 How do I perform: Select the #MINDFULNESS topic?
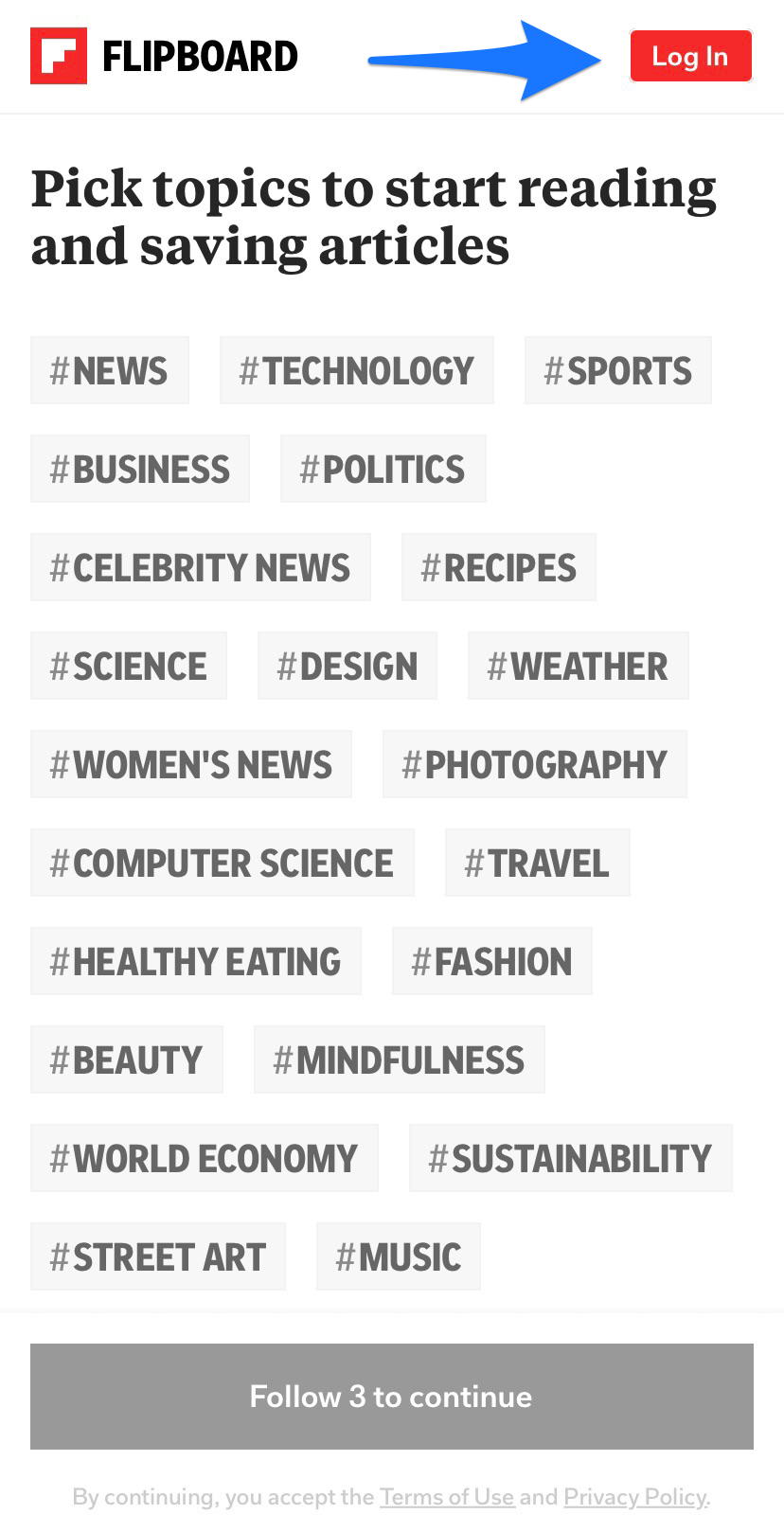coord(399,1060)
